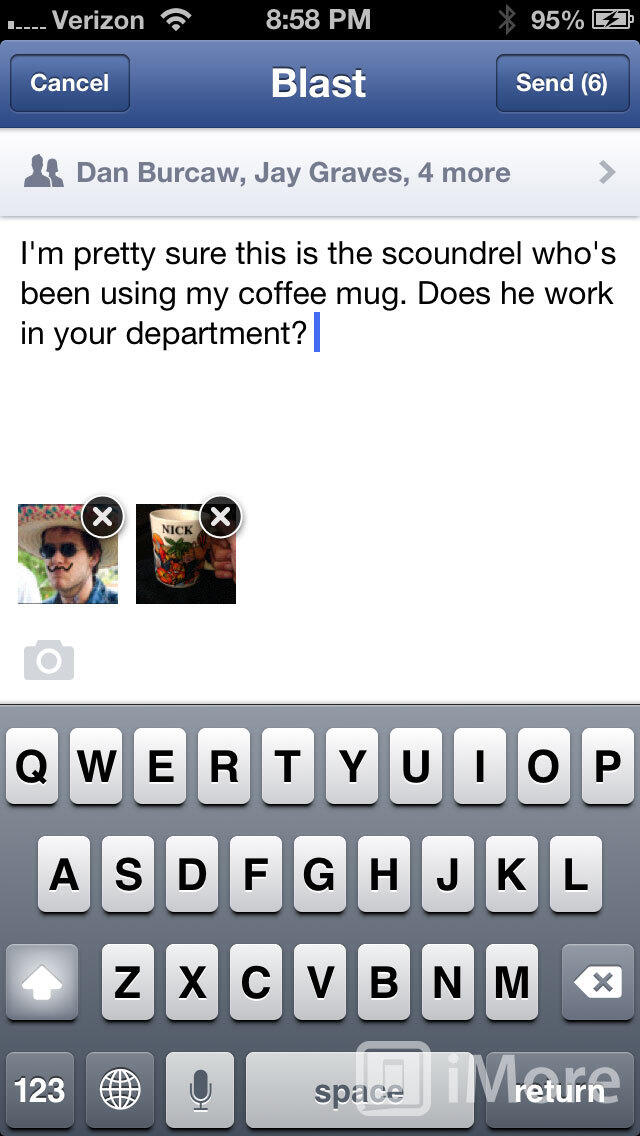Add a photo with the camera icon

(x=49, y=660)
